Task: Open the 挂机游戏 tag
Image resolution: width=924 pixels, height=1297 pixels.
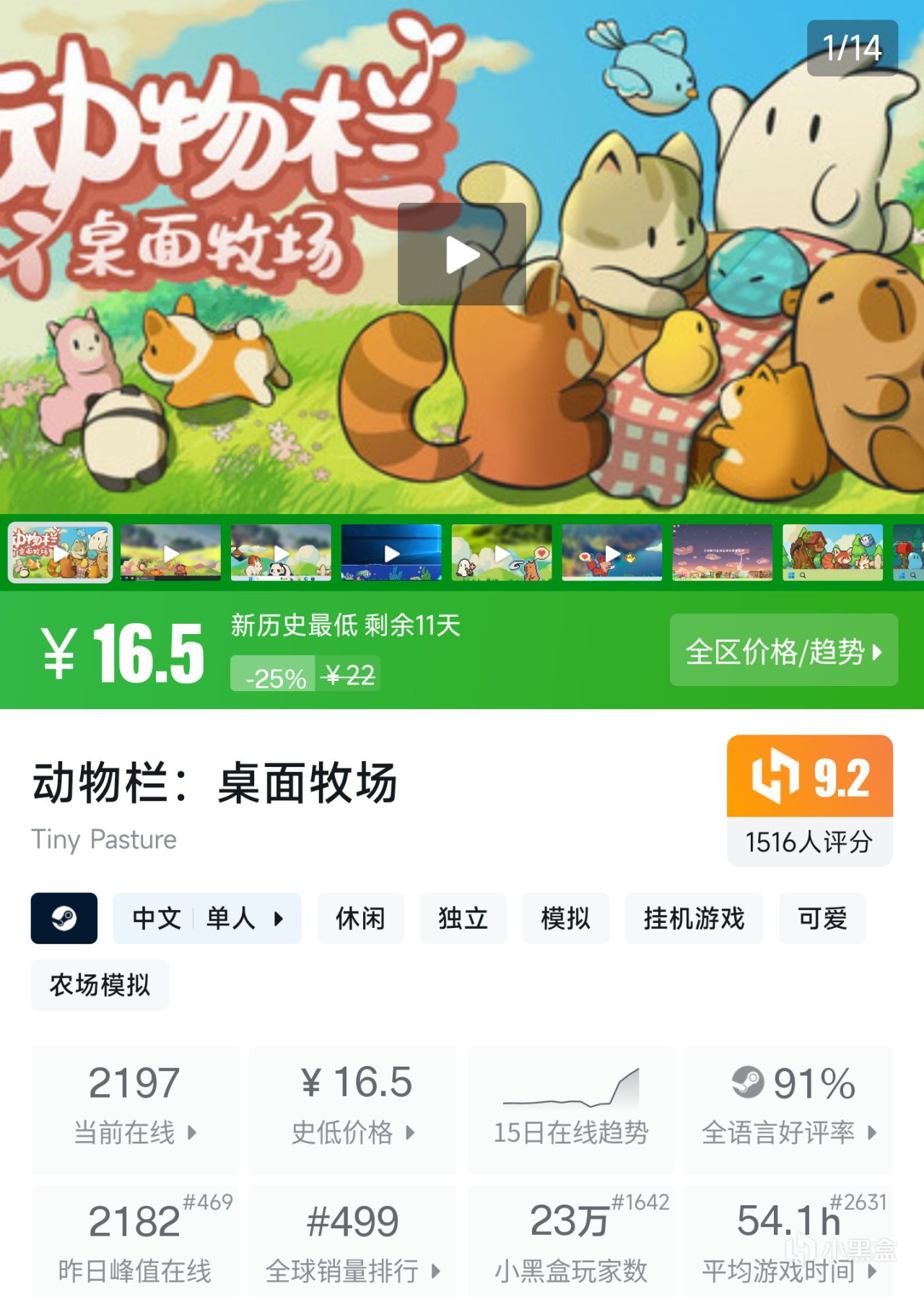Action: coord(693,919)
